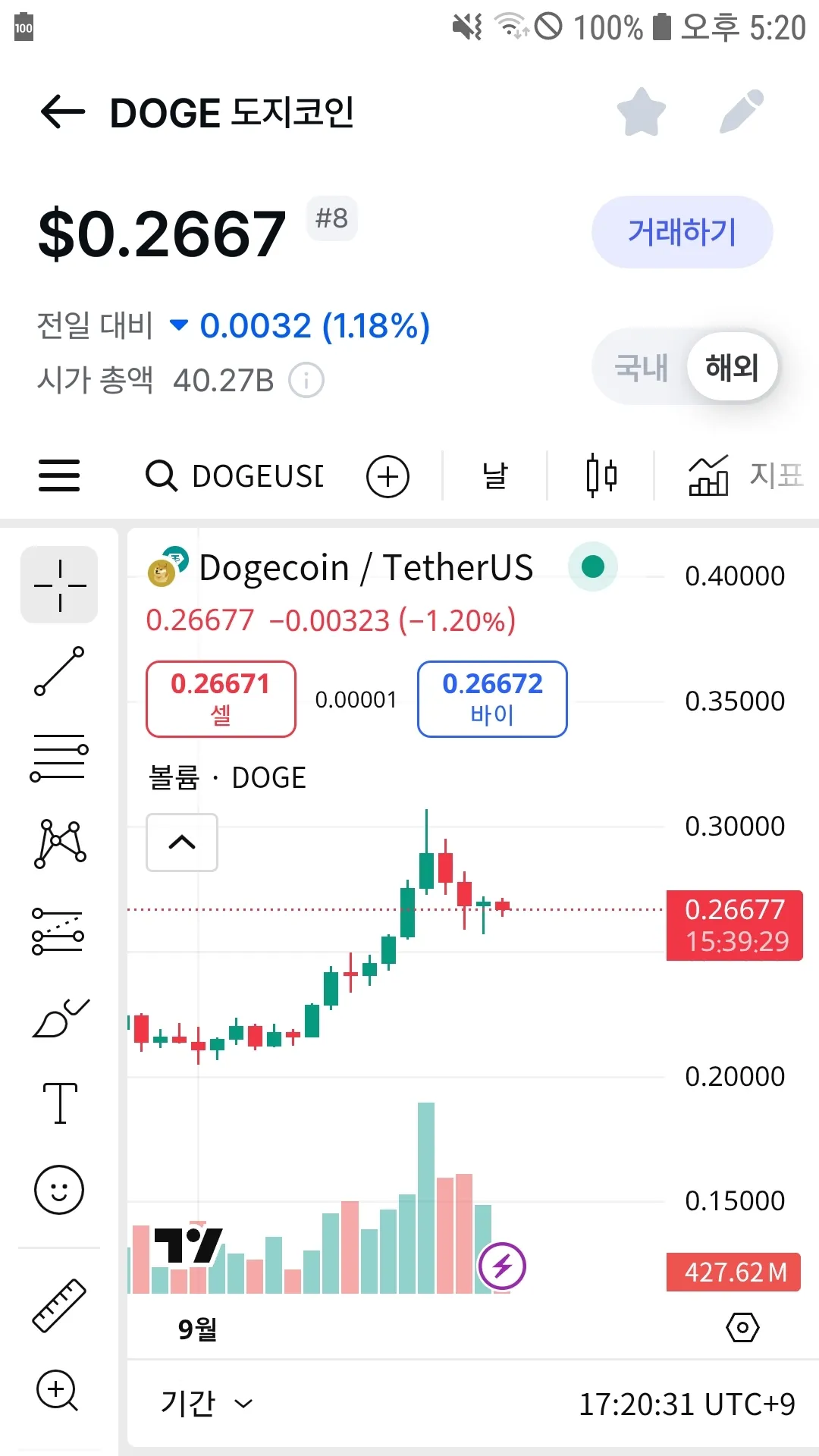
Task: Add DOGE to favorites with star
Action: tap(641, 112)
